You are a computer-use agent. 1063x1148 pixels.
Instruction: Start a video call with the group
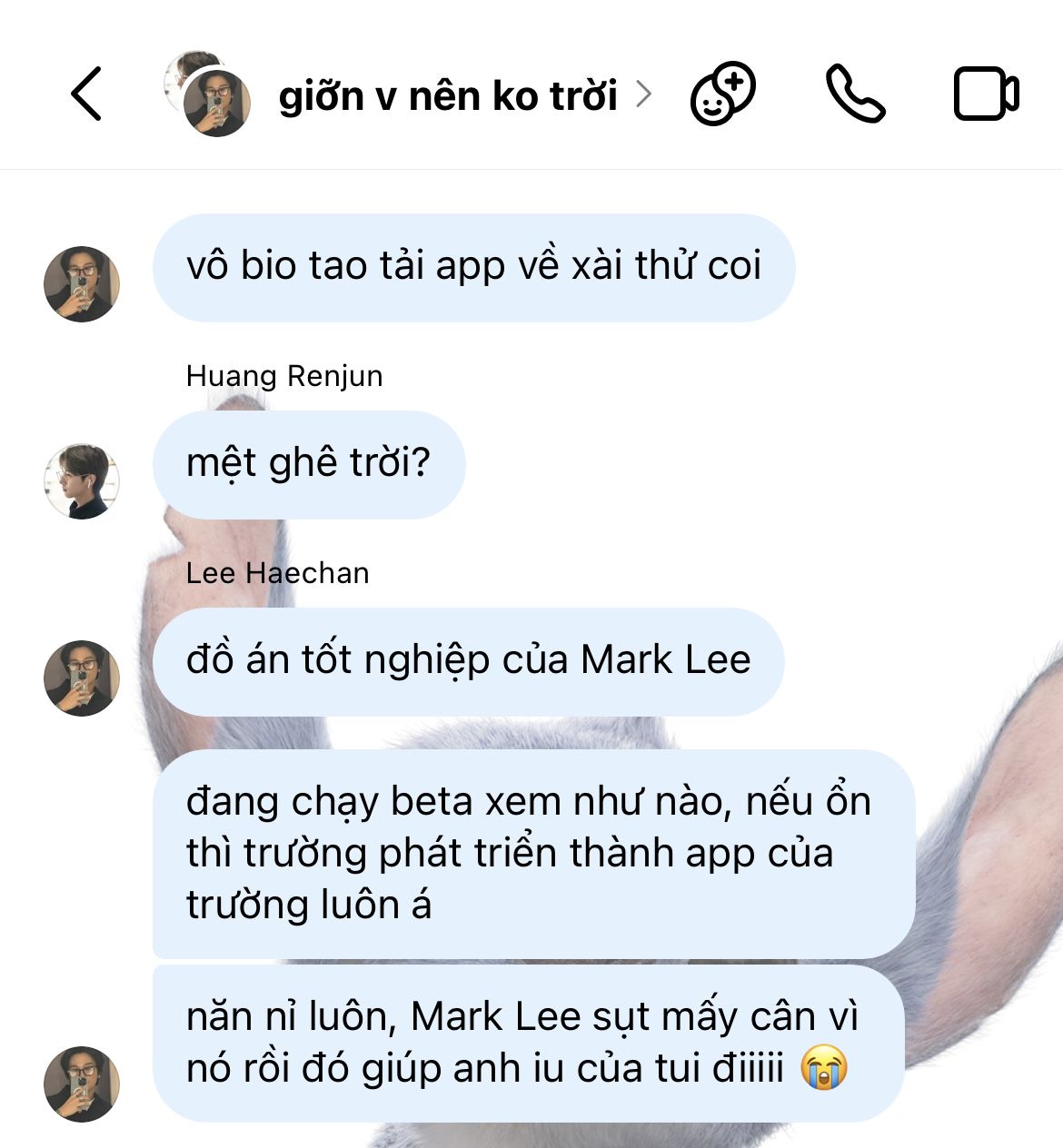[x=986, y=94]
